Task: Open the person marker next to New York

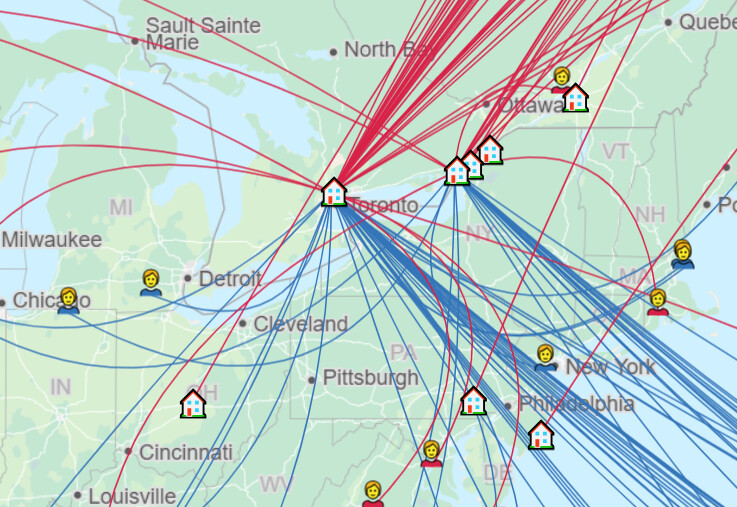Action: point(546,357)
